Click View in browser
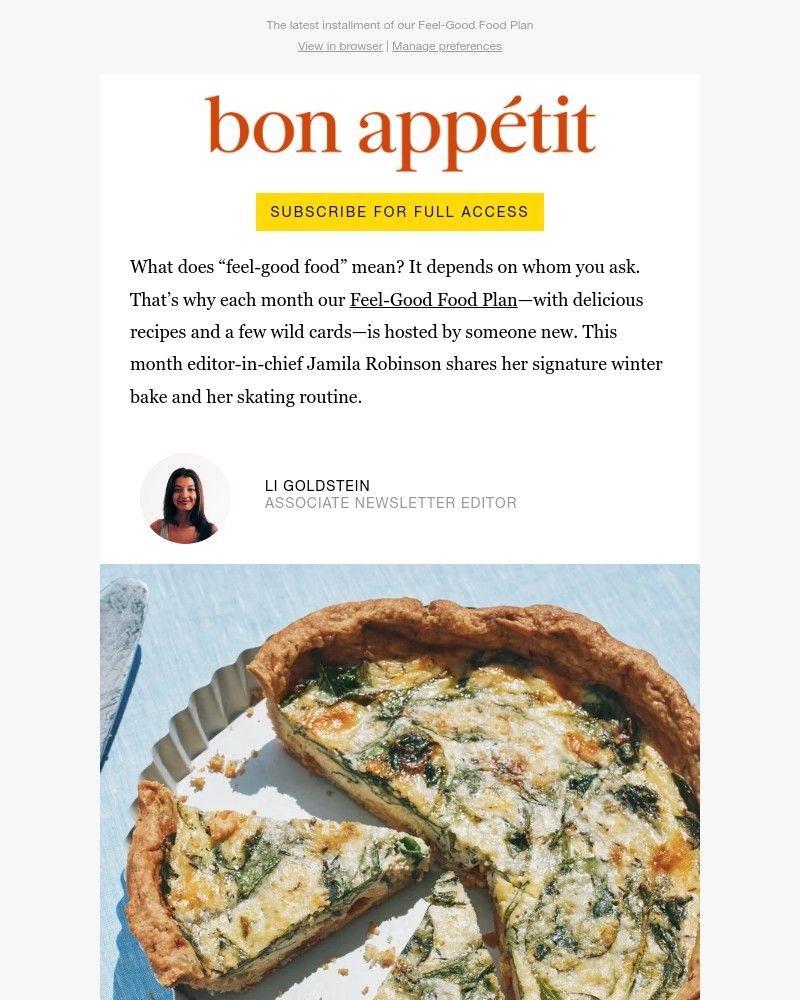Screen dimensions: 800x1000 [x=339, y=46]
